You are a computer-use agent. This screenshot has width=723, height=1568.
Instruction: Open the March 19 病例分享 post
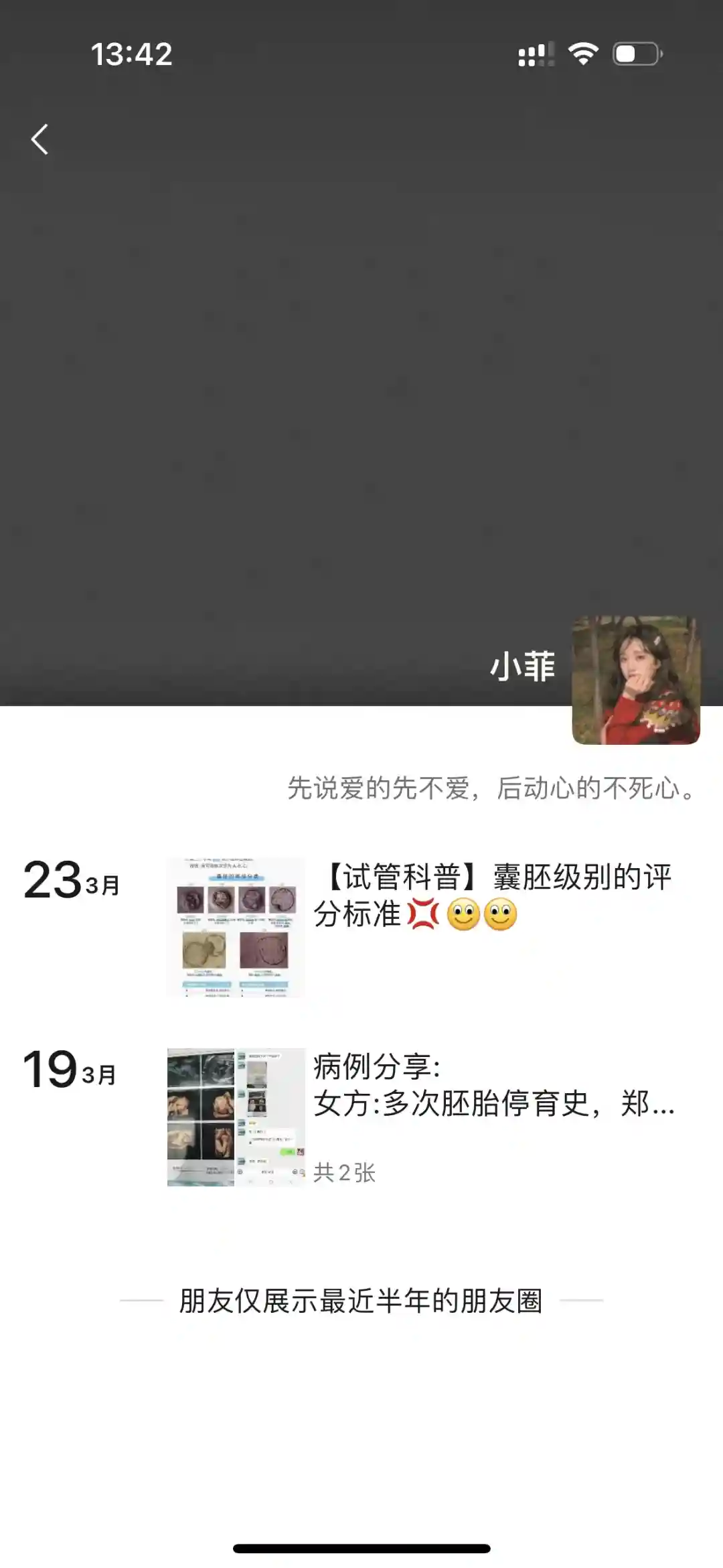(492, 1086)
